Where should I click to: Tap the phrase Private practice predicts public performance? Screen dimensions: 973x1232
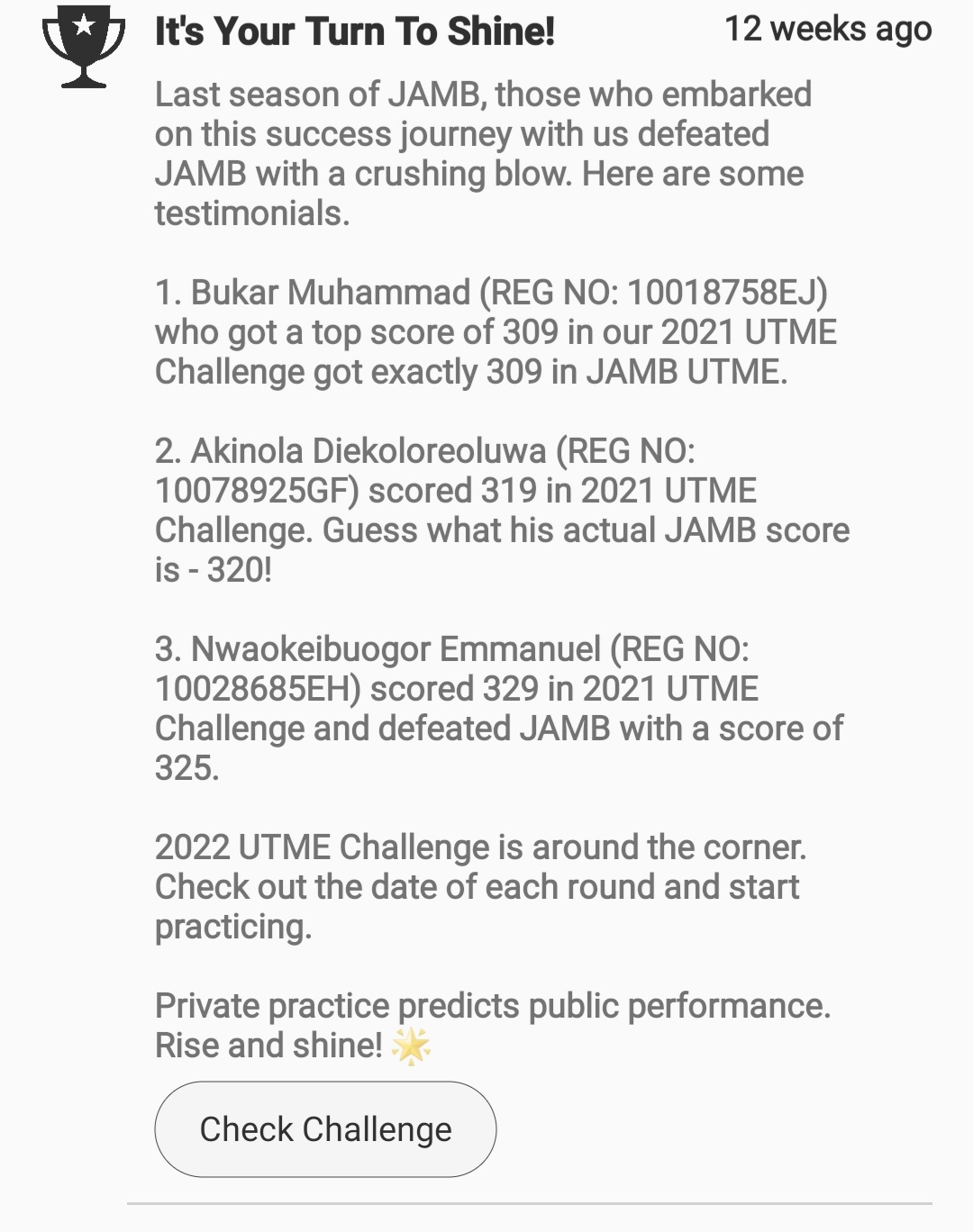pyautogui.click(x=494, y=1007)
